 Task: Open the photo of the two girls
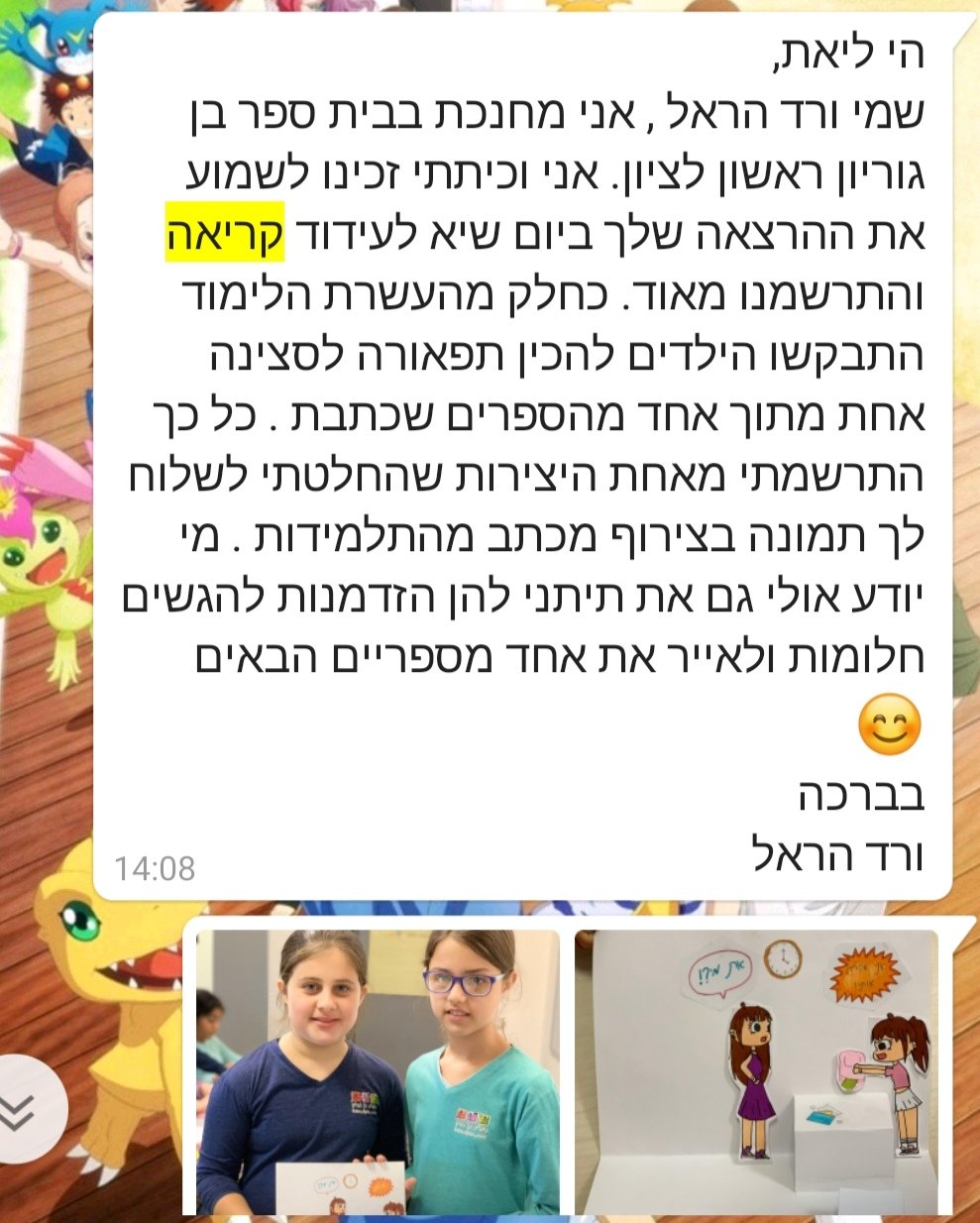point(378,1072)
